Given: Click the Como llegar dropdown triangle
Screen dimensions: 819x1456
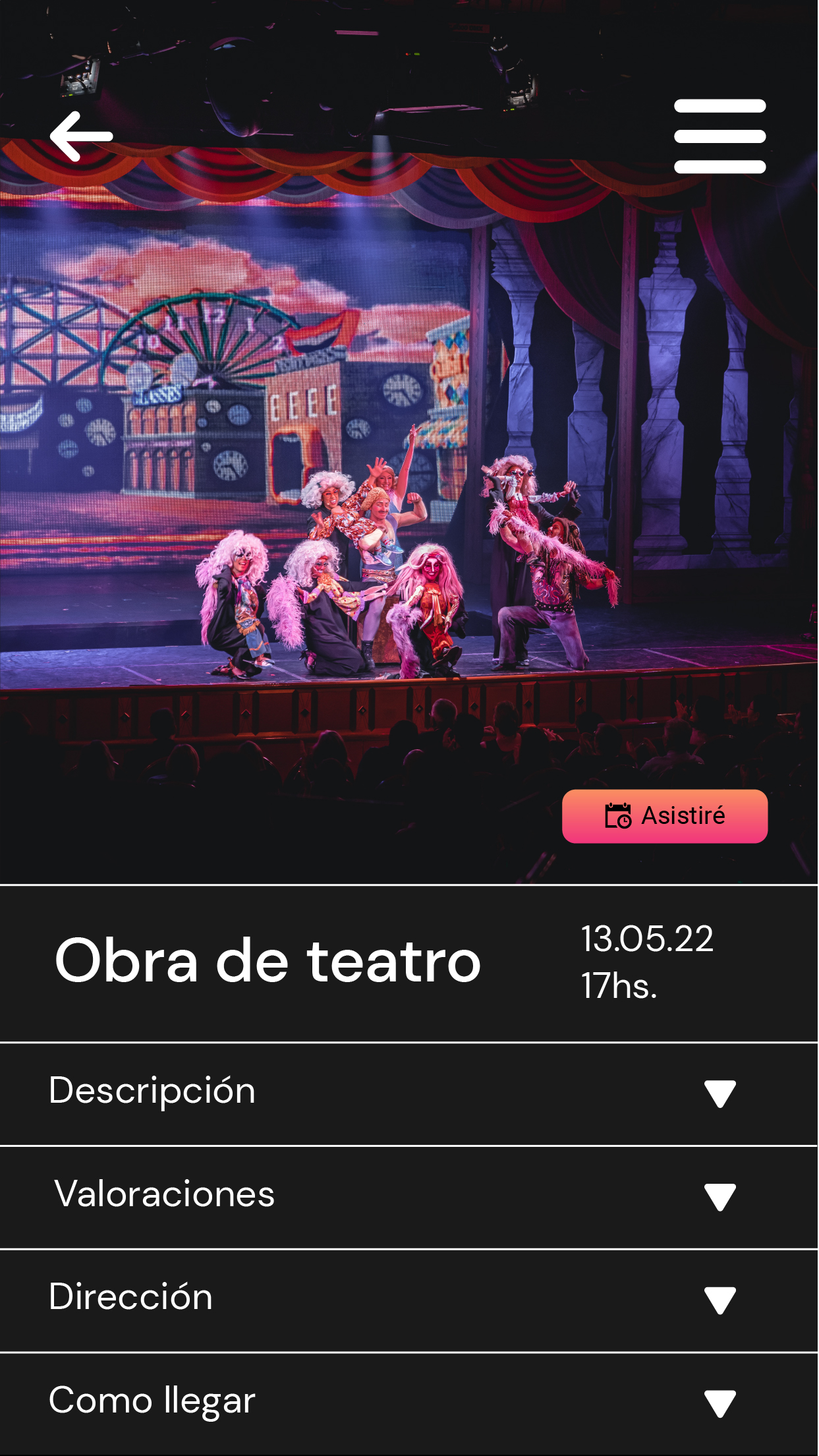Looking at the screenshot, I should tap(720, 1400).
